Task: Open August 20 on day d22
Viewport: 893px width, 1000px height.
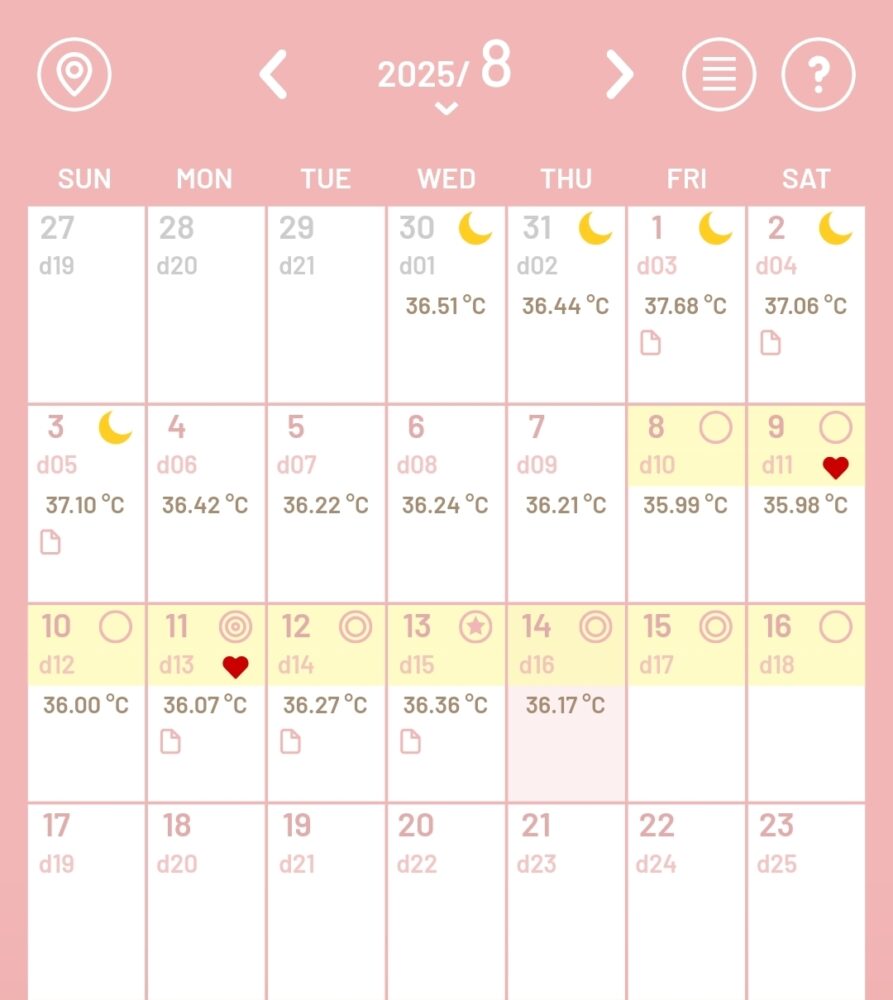Action: click(446, 900)
